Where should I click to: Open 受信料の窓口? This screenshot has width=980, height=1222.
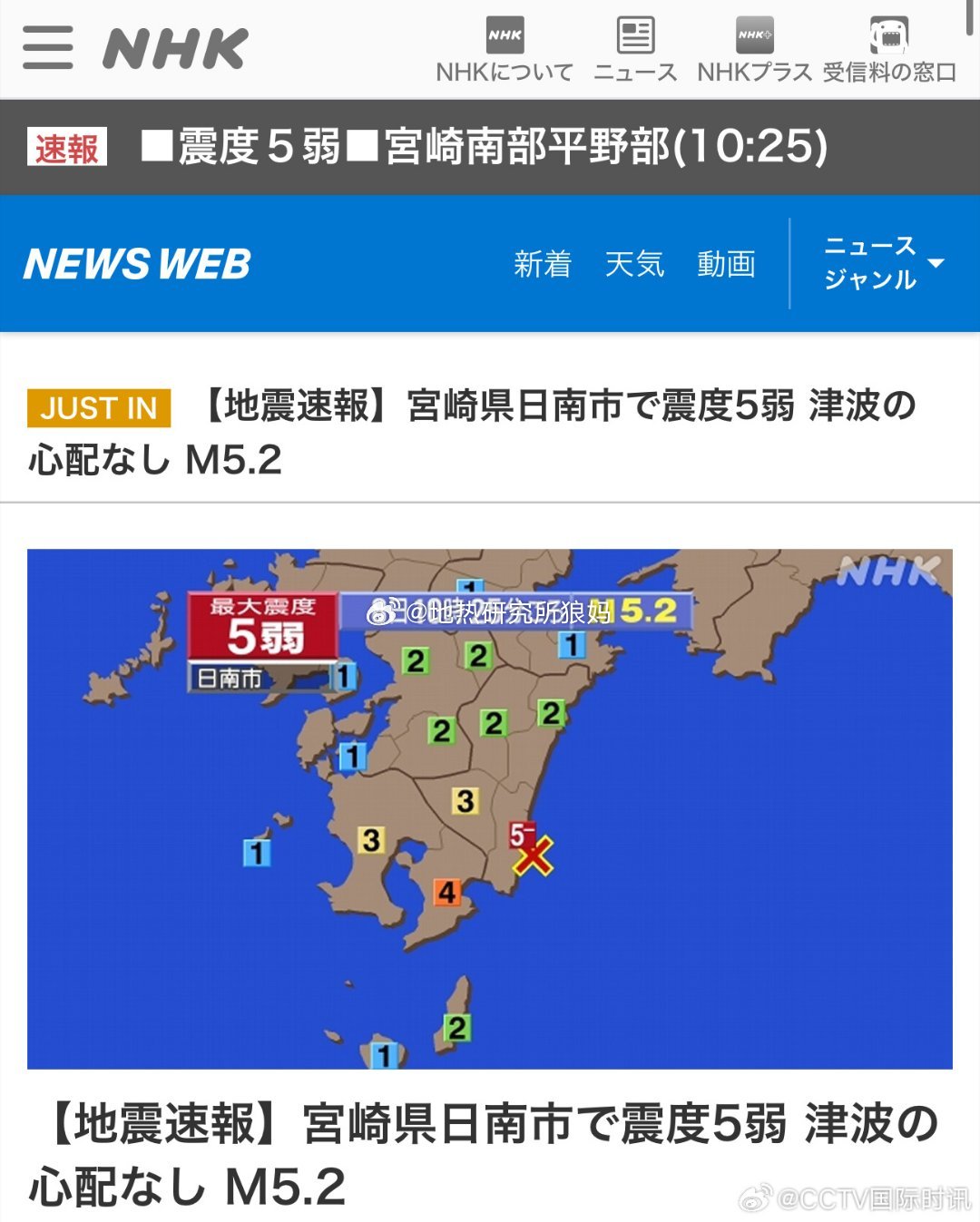[x=889, y=51]
